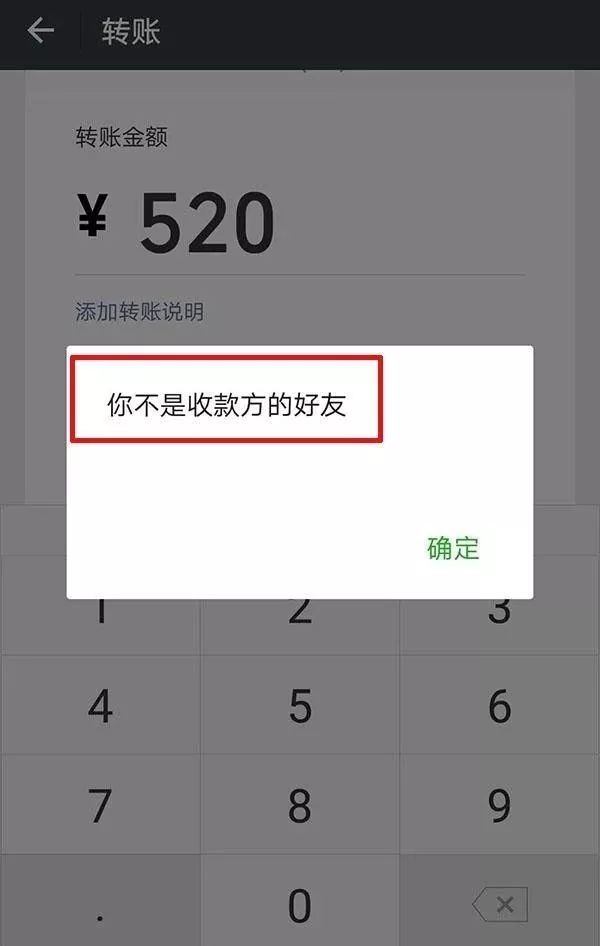The image size is (600, 946).
Task: Tap keypad digit 4
Action: [100, 707]
